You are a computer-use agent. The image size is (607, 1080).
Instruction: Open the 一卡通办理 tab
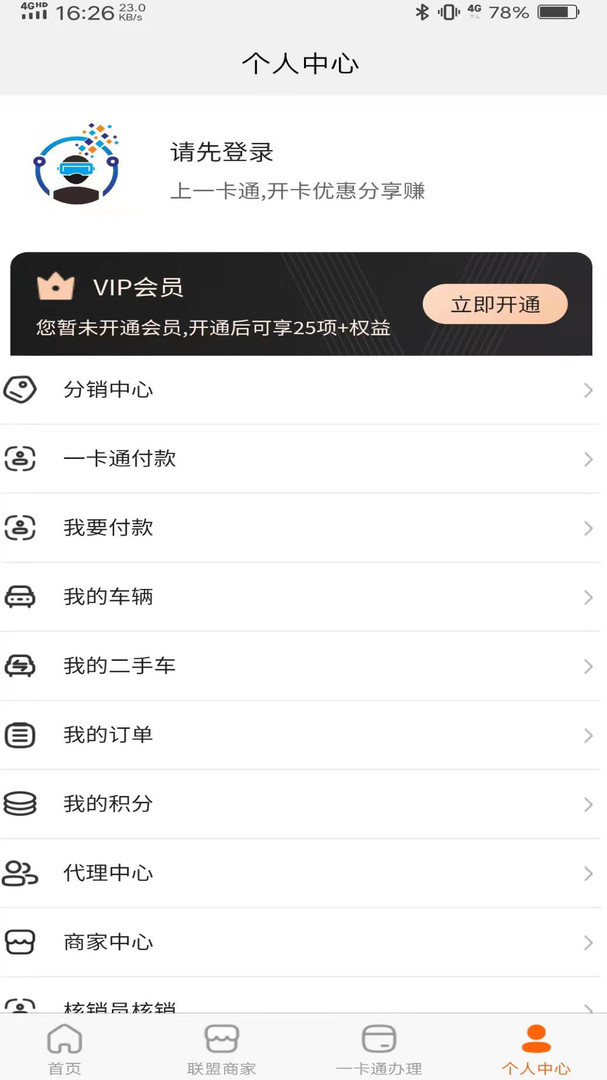pos(379,1048)
